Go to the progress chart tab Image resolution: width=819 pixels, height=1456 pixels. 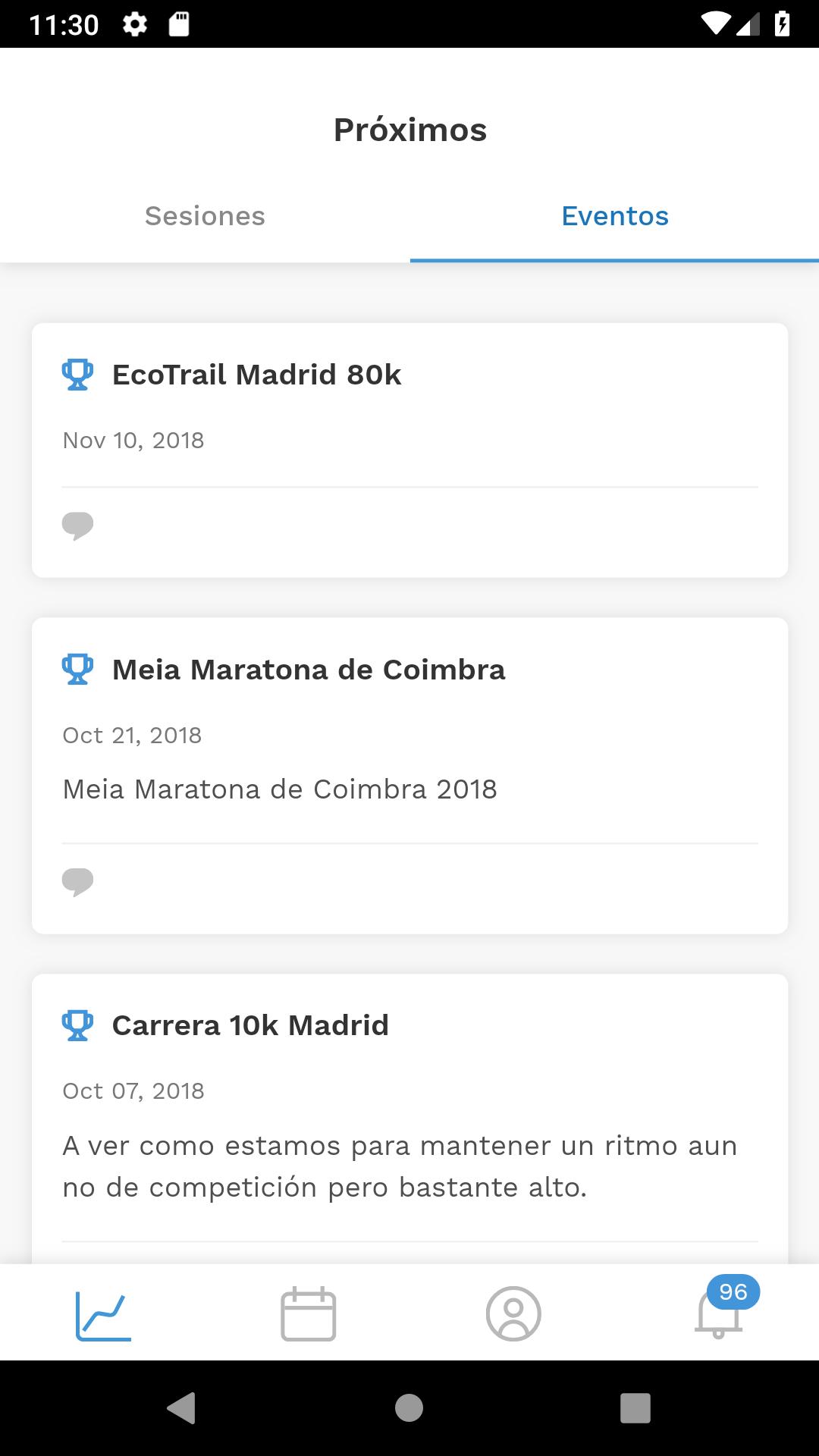(x=103, y=1313)
